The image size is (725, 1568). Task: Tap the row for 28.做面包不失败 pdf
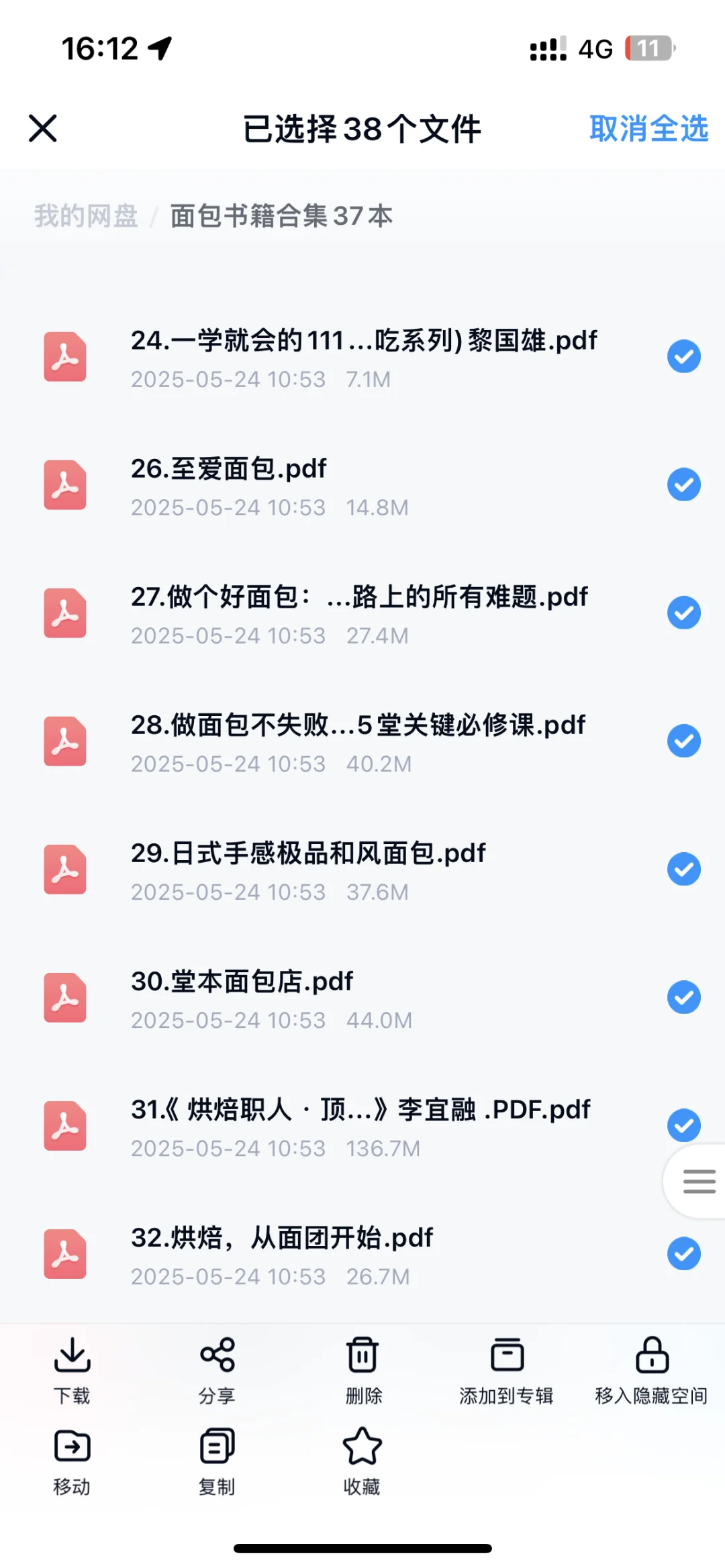tap(362, 741)
